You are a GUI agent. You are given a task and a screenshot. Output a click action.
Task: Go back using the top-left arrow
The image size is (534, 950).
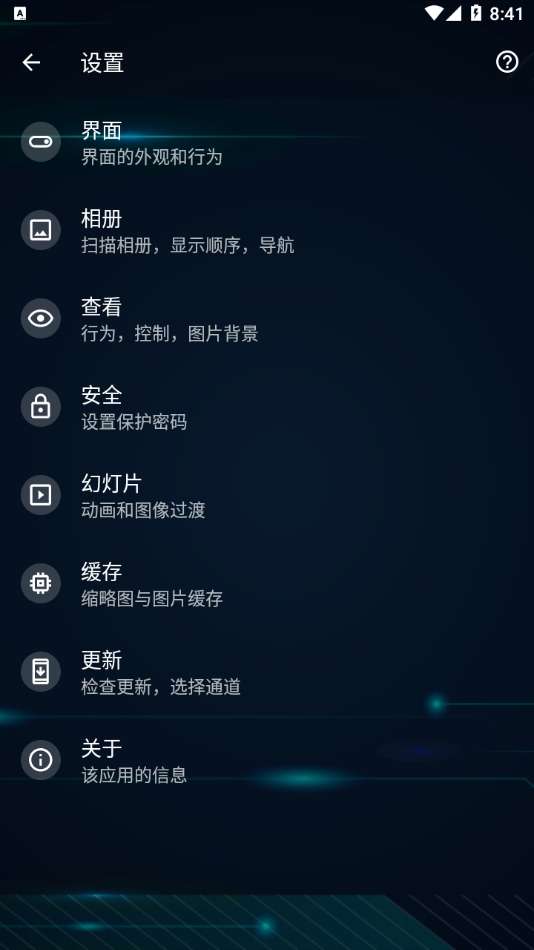[x=31, y=62]
